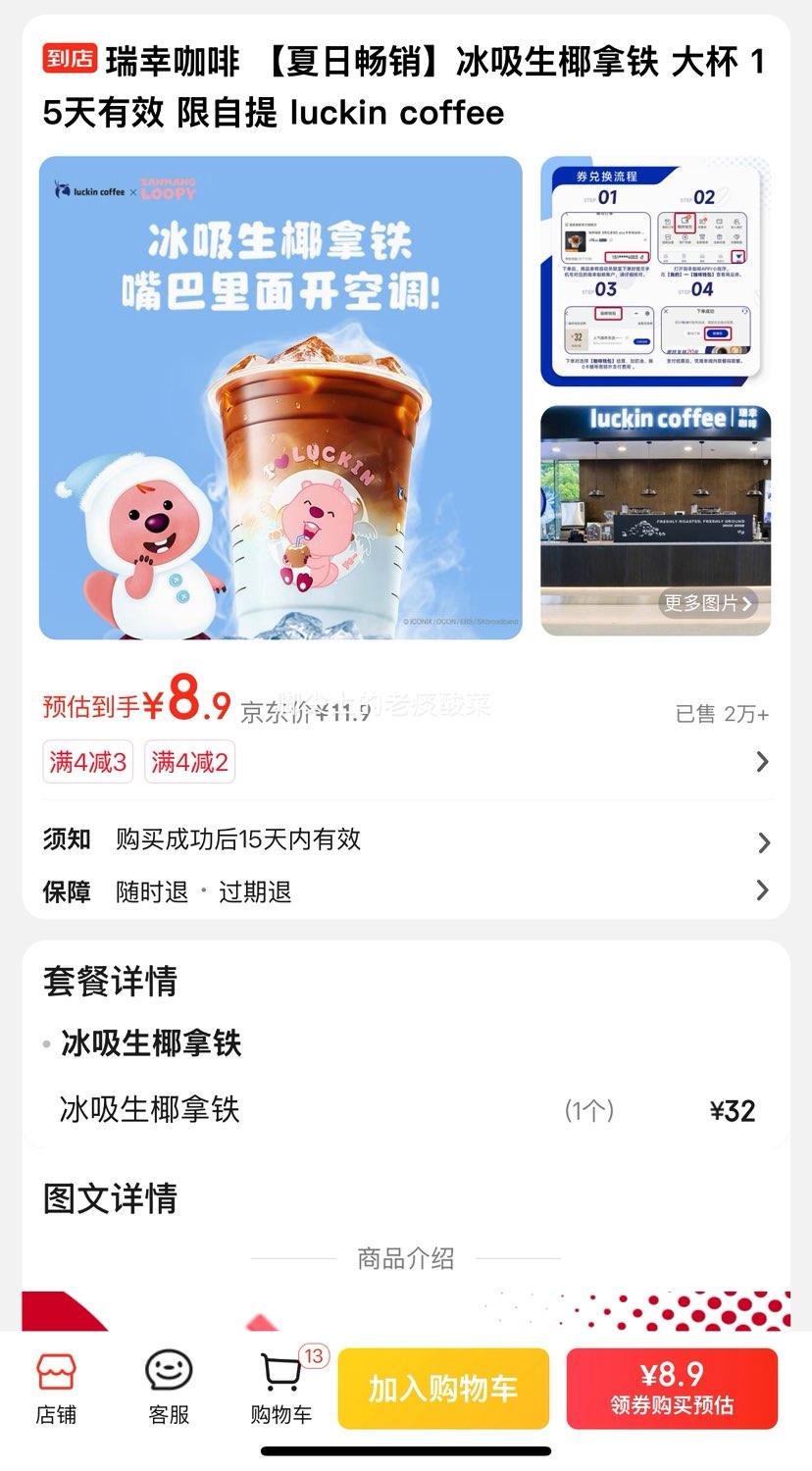Open the main iced coconut latte product image
This screenshot has height=1471, width=812.
280,397
